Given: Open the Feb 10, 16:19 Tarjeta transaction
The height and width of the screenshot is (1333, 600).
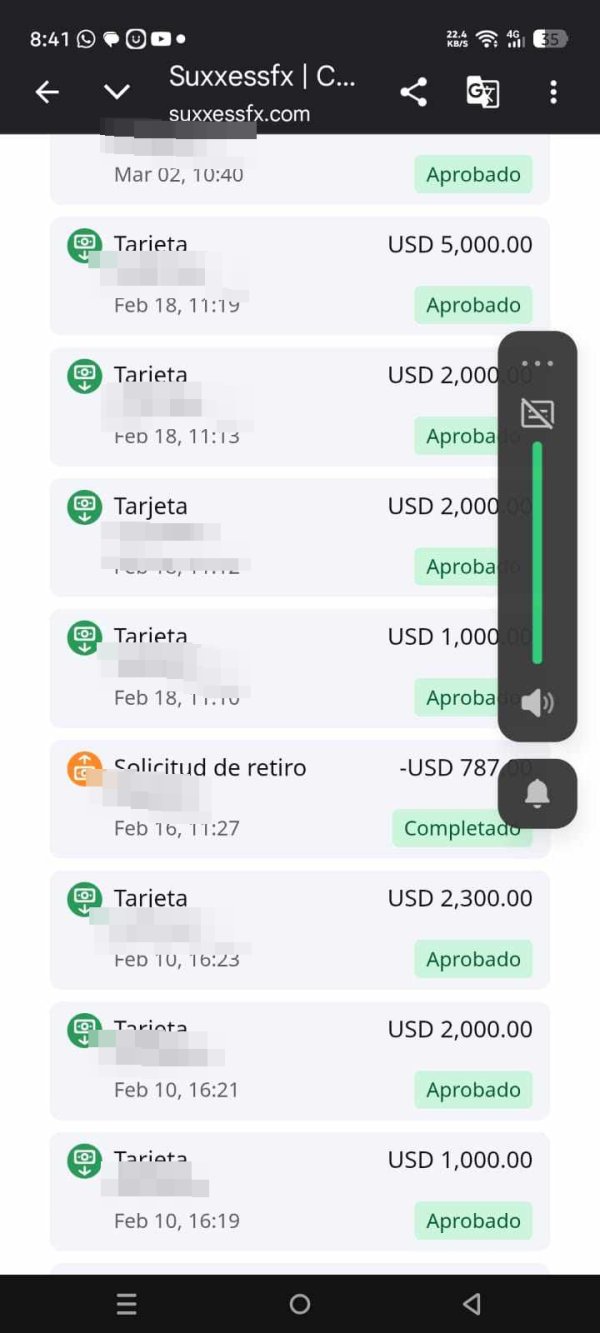Looking at the screenshot, I should tap(300, 1192).
